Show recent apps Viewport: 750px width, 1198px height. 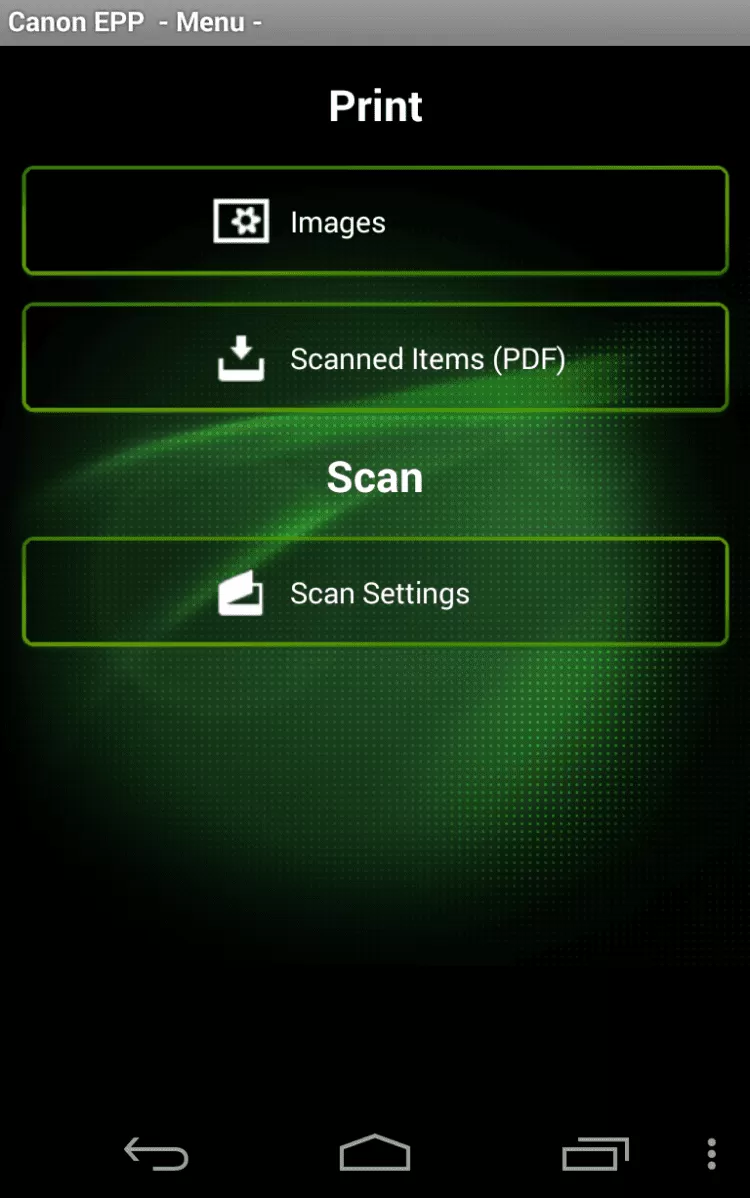pos(595,1154)
